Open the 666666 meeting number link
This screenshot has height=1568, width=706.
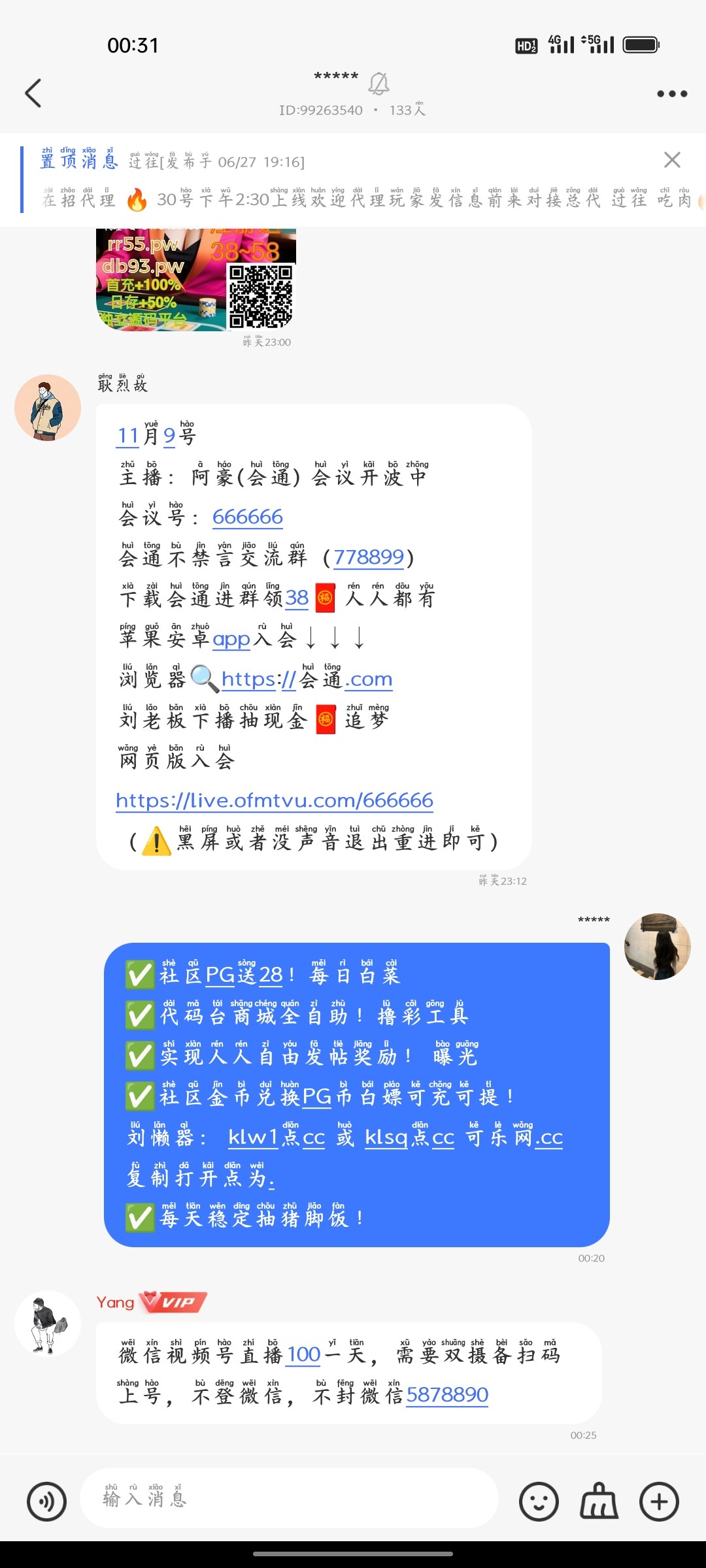click(x=247, y=516)
